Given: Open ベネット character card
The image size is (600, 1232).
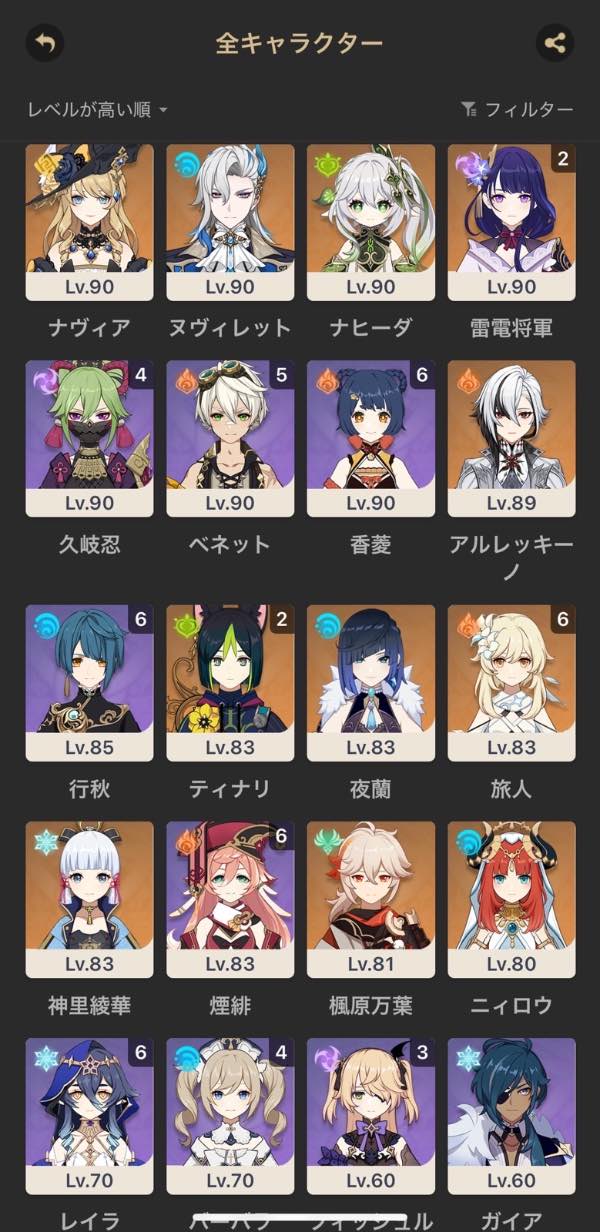Looking at the screenshot, I should point(230,438).
